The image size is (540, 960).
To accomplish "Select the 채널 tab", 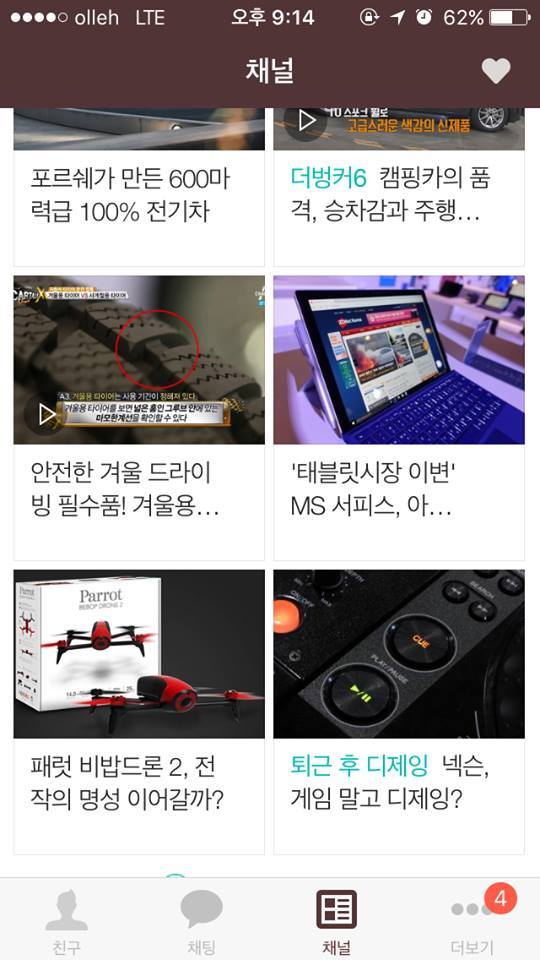I will click(337, 920).
